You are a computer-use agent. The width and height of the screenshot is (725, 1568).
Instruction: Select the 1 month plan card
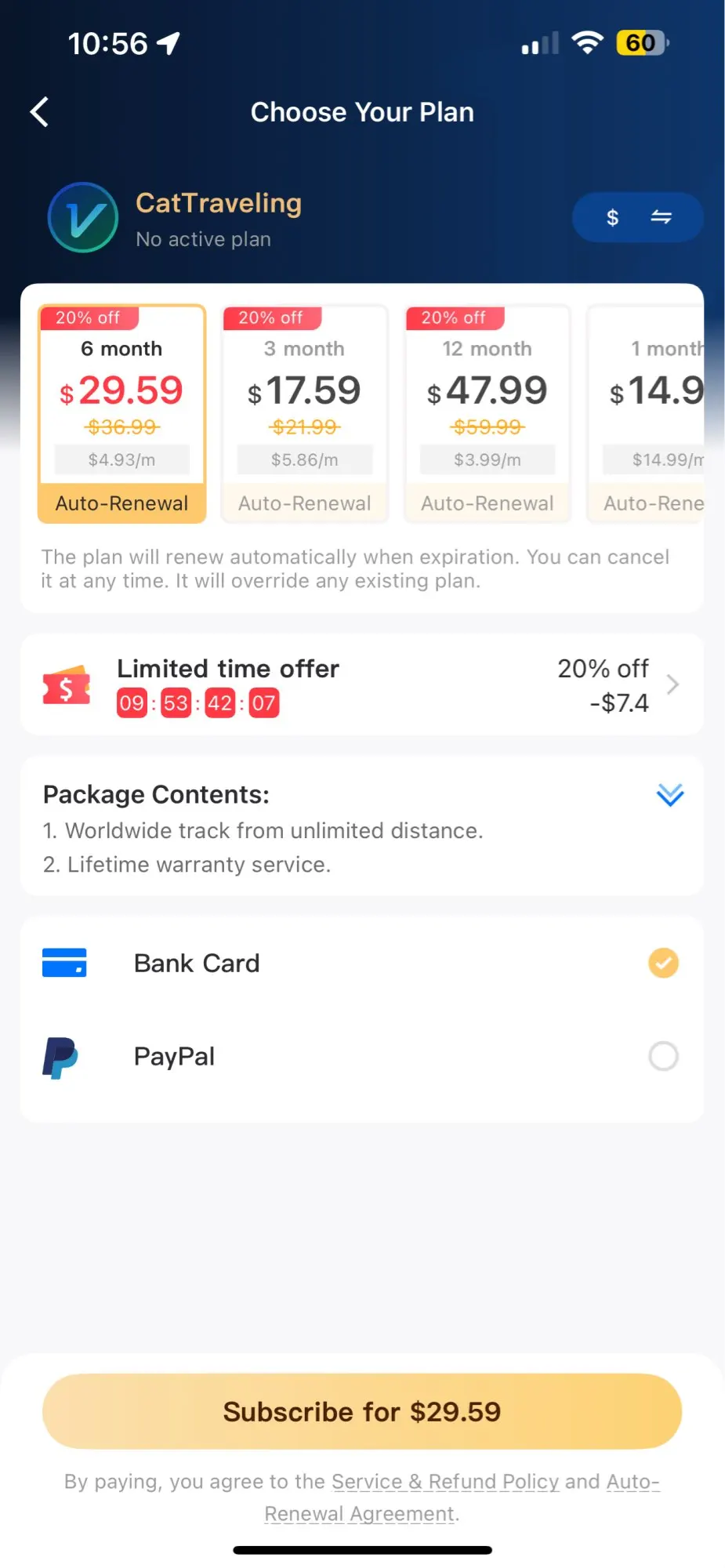click(x=645, y=413)
